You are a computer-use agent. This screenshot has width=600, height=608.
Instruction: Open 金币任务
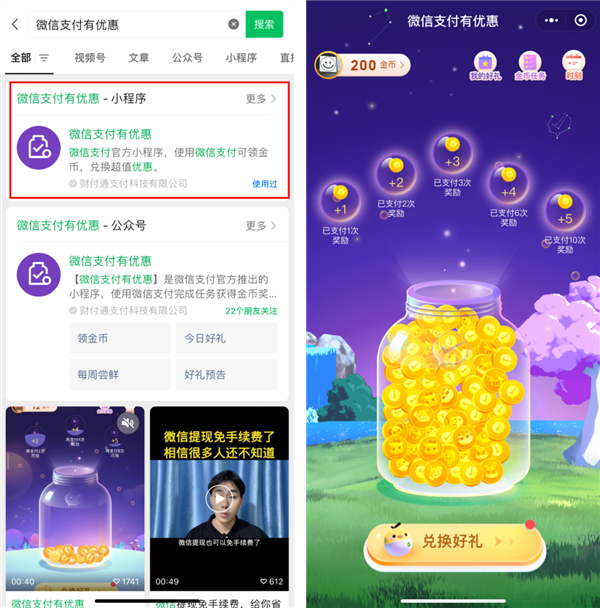530,66
